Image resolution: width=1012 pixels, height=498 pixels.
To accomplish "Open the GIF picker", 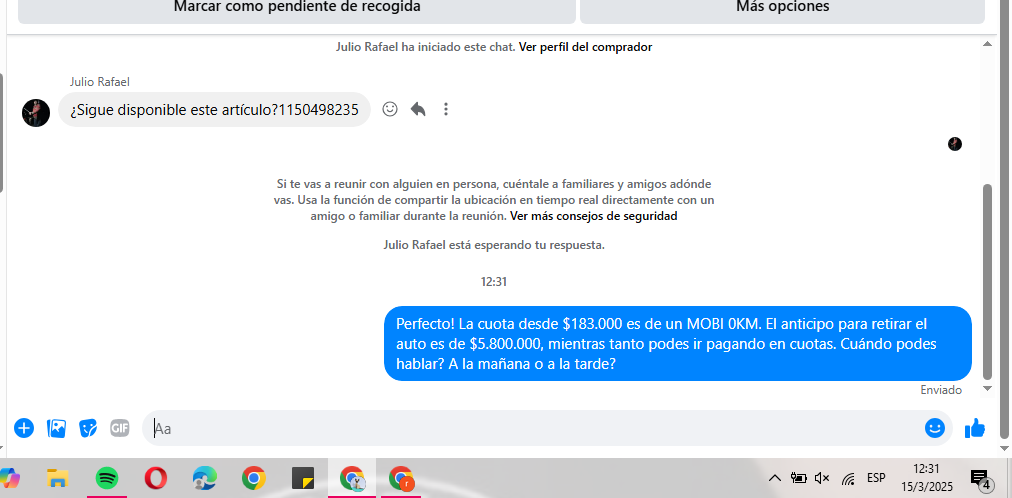I will pyautogui.click(x=120, y=428).
